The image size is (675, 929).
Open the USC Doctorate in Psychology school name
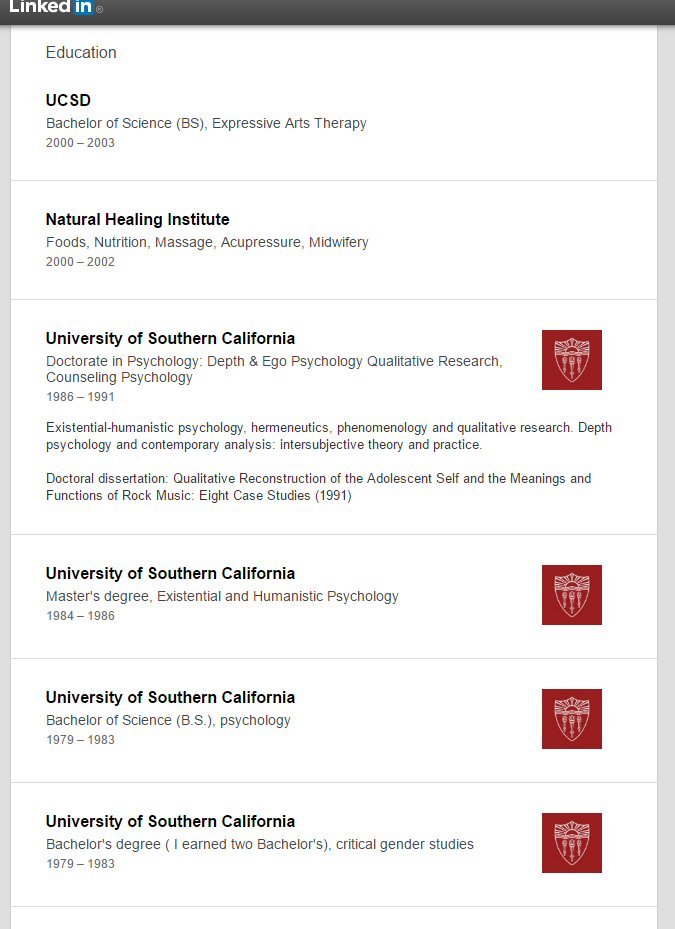(x=170, y=338)
